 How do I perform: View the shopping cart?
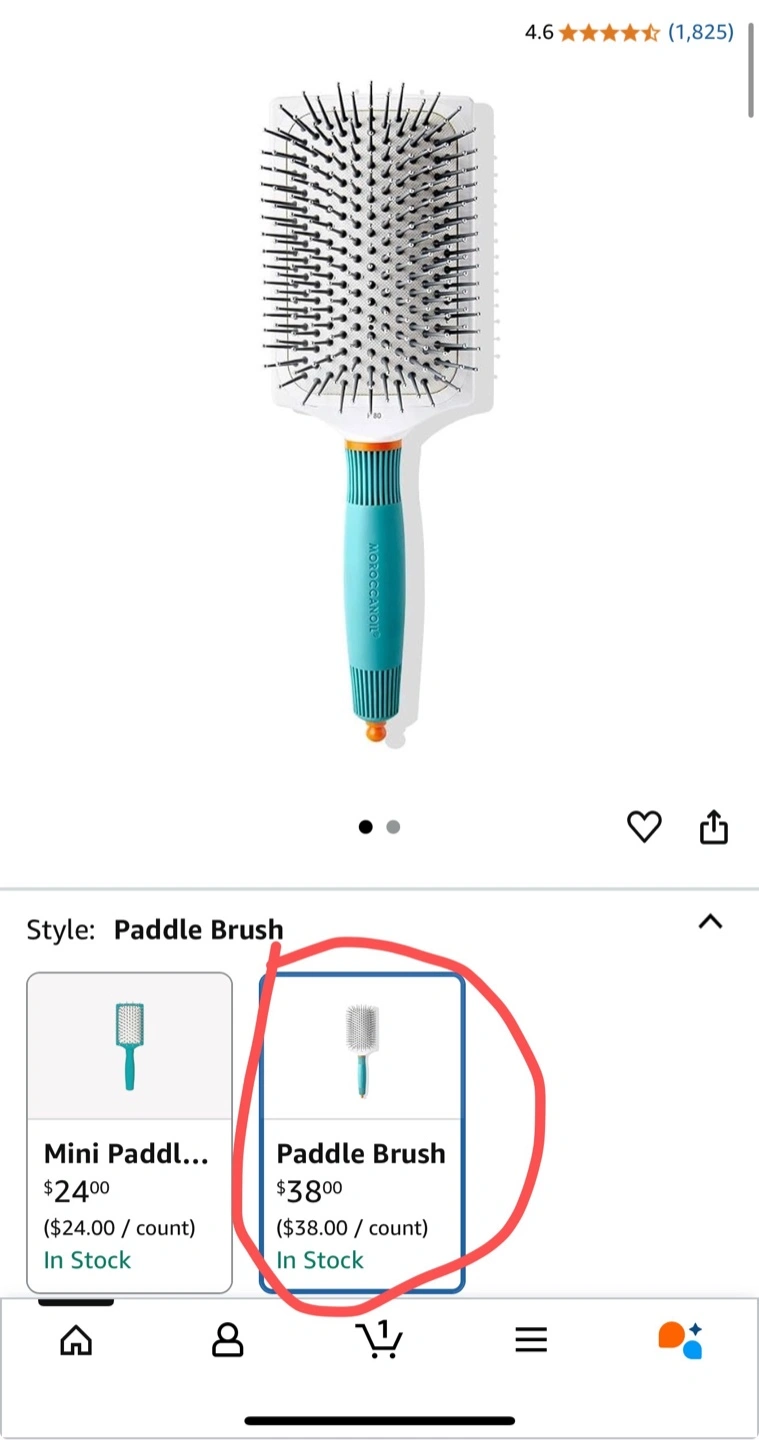point(380,1340)
